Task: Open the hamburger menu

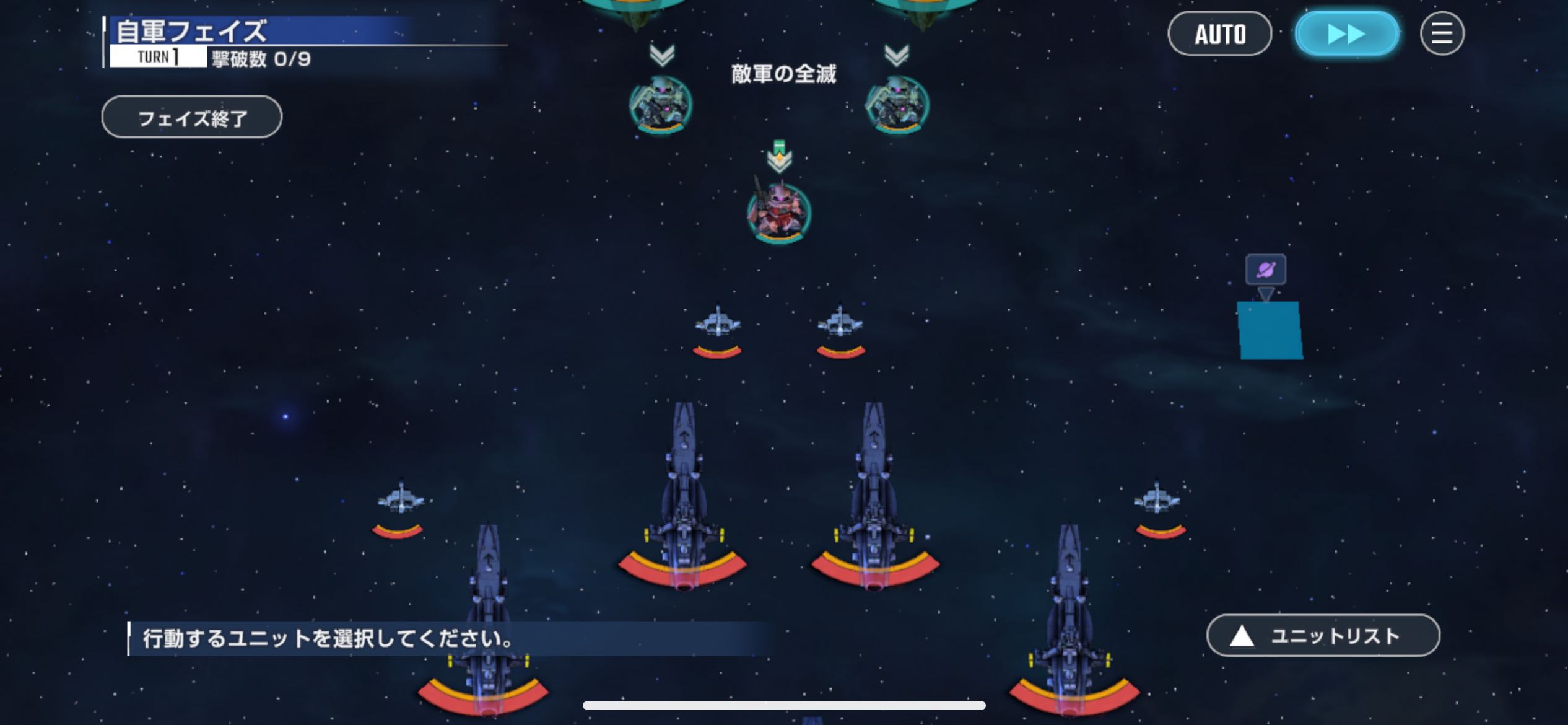Action: click(1442, 33)
